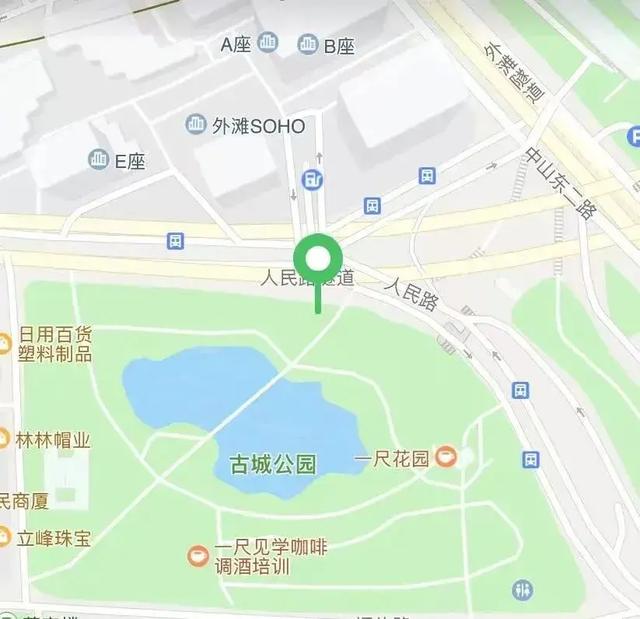Tap the 古城公园 park label
The image size is (640, 619).
point(273,464)
